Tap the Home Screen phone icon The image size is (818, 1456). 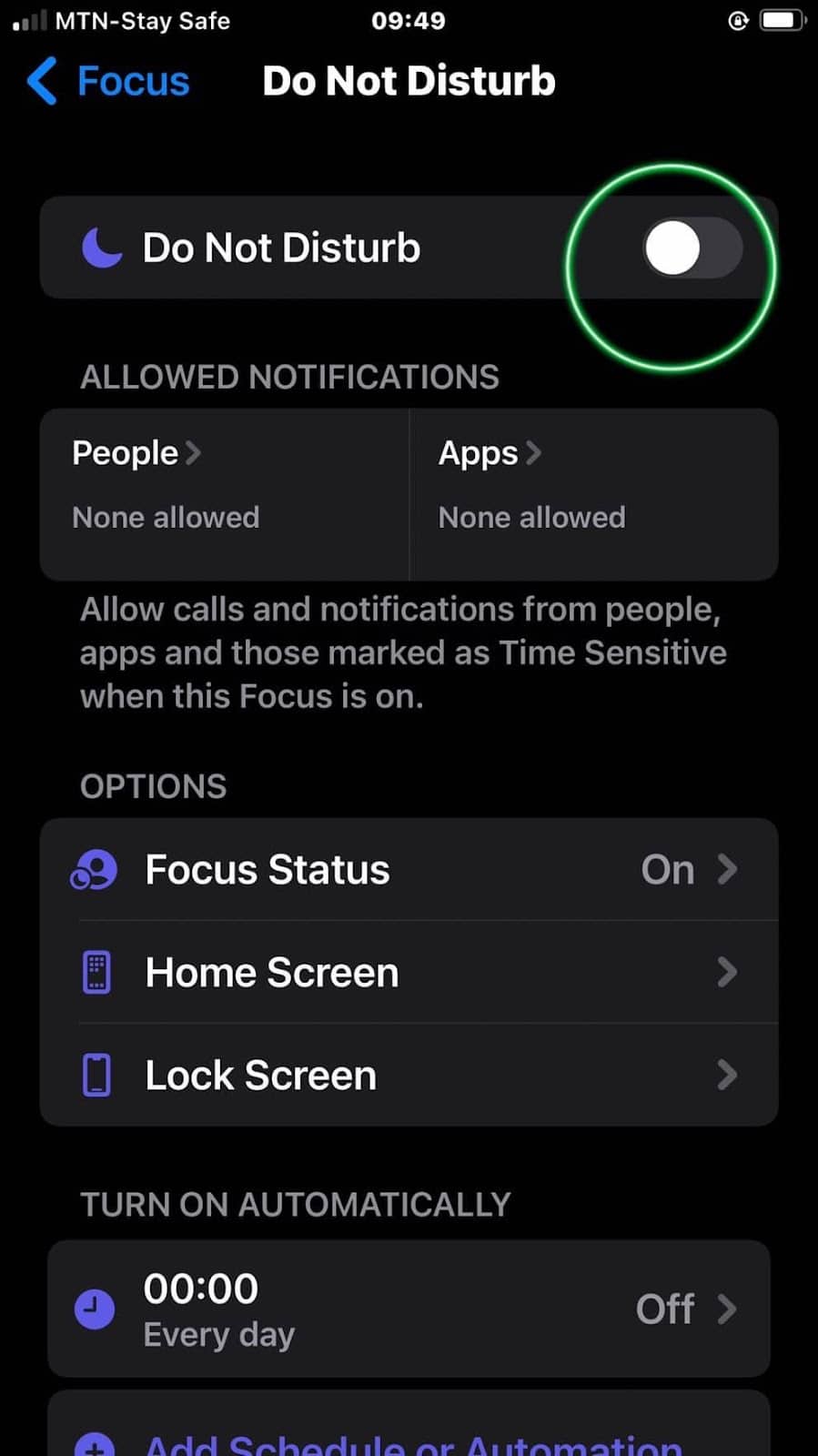95,972
